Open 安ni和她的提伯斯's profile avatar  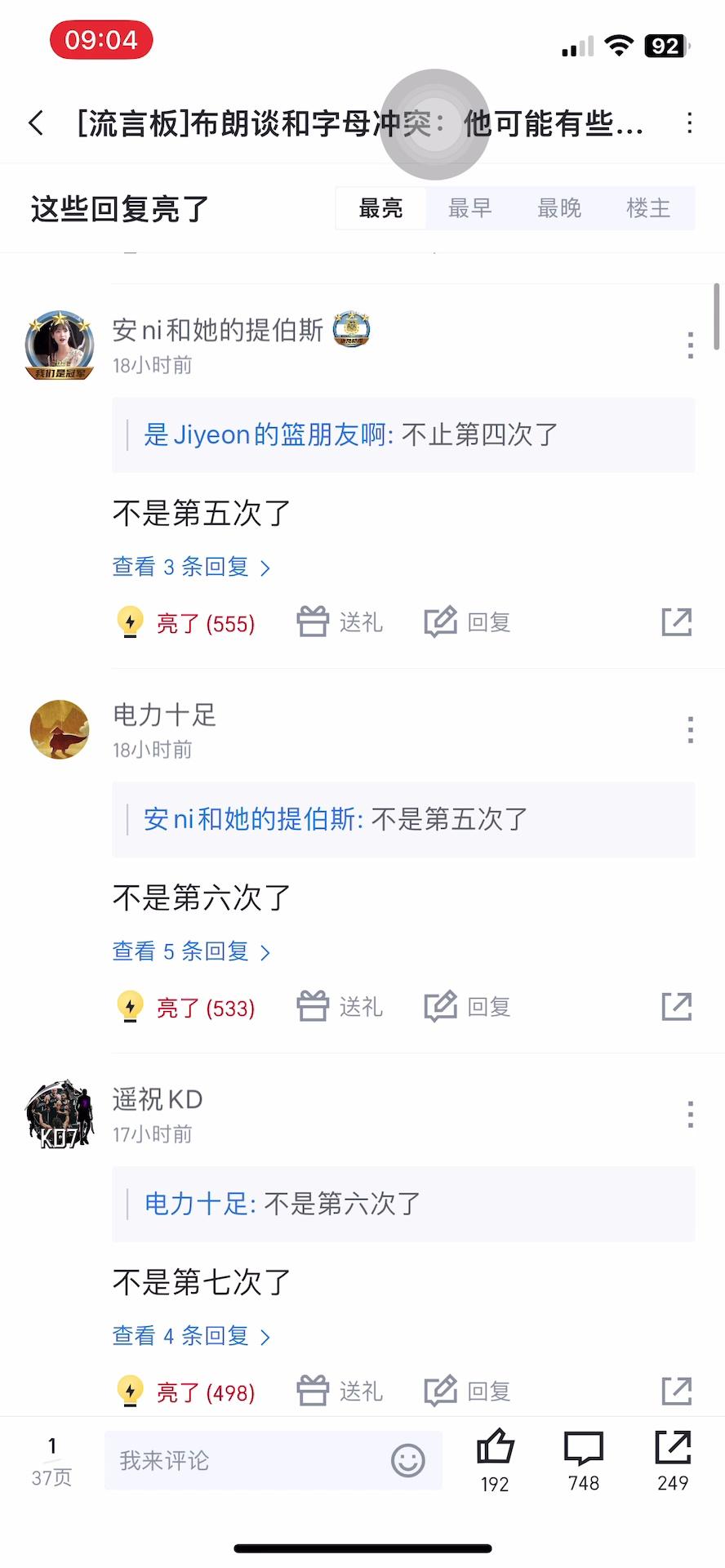click(x=60, y=345)
